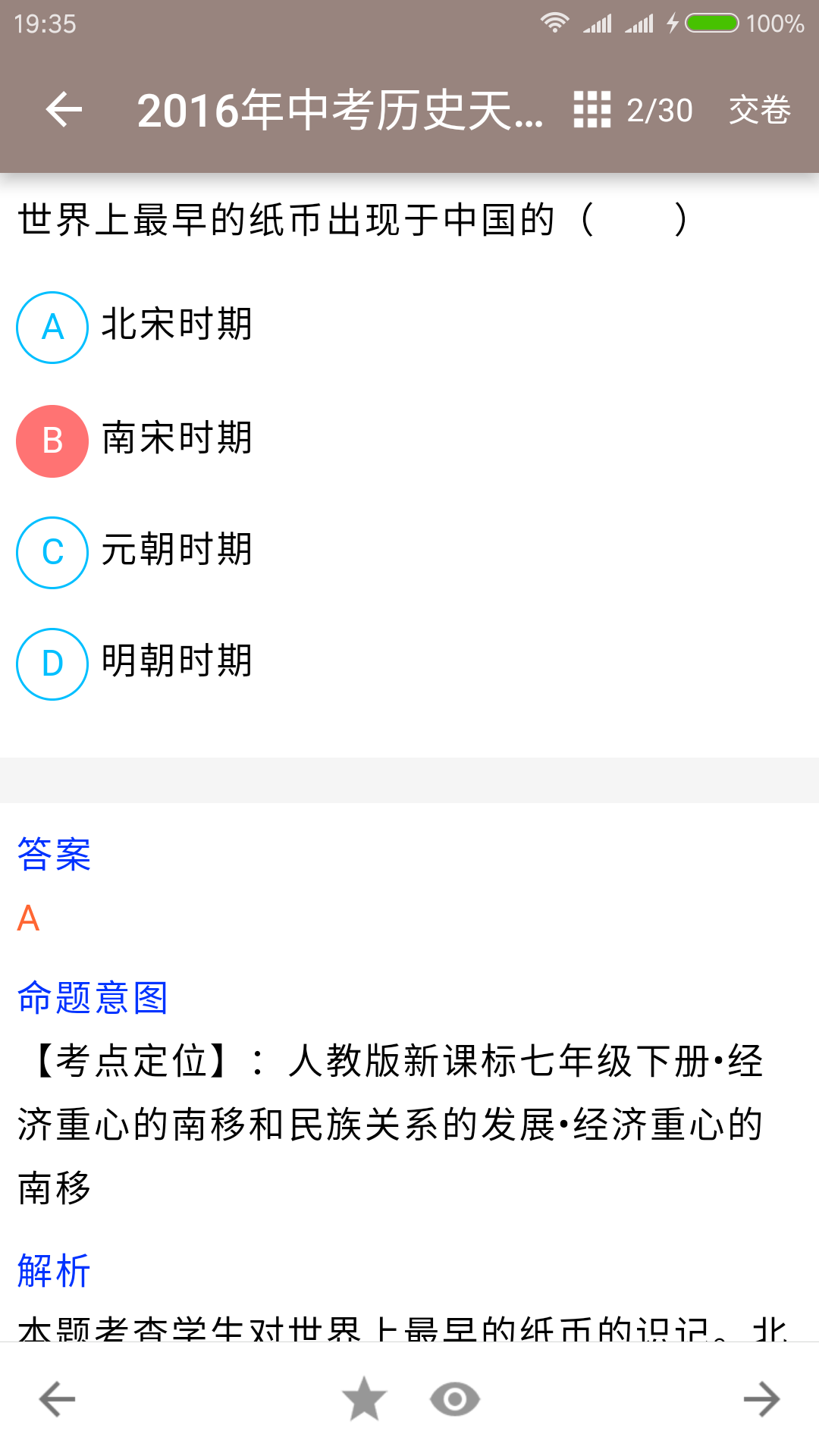
Task: Favorite this question with the star
Action: [364, 1399]
